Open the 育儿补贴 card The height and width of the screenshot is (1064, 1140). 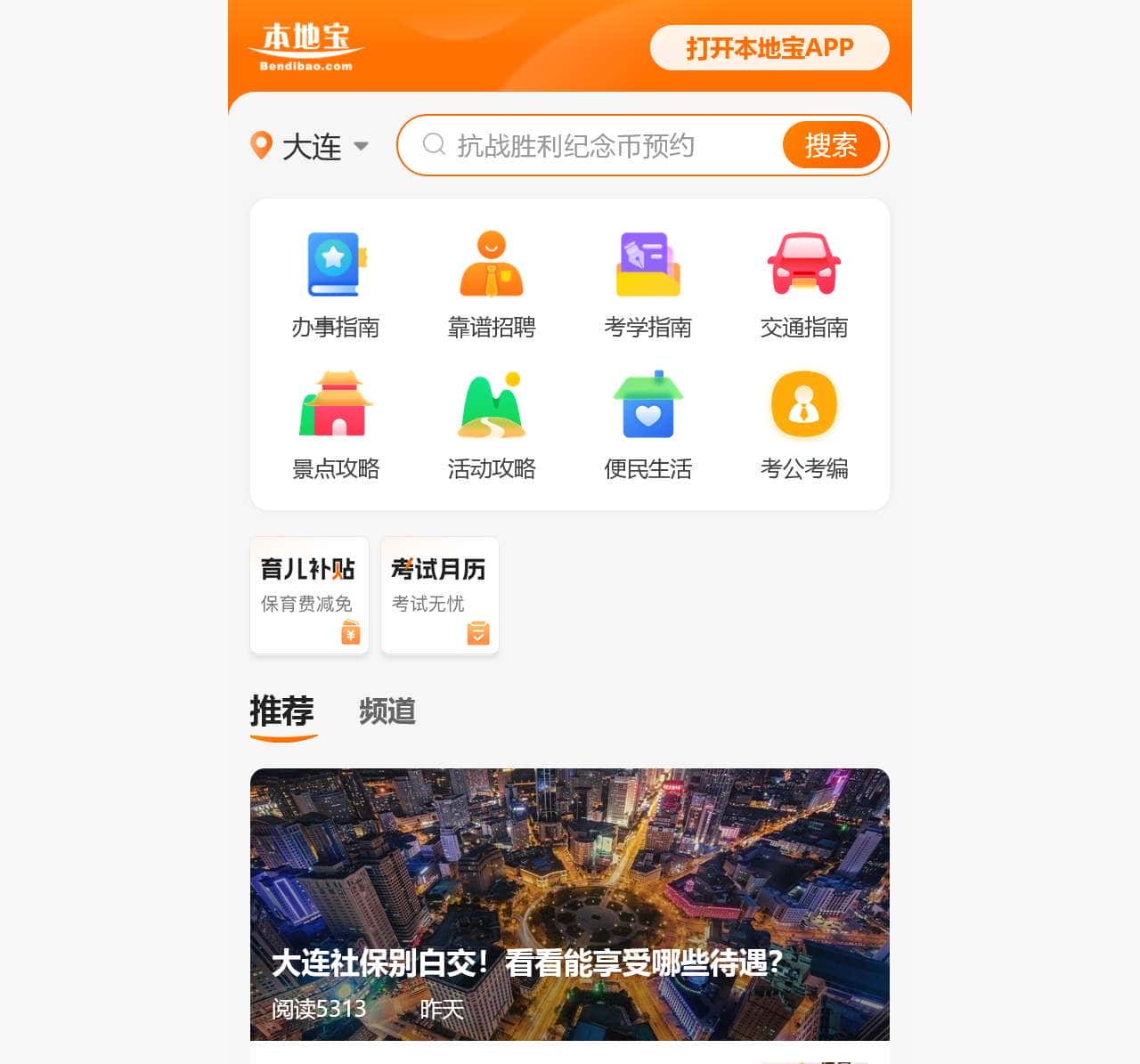[309, 595]
